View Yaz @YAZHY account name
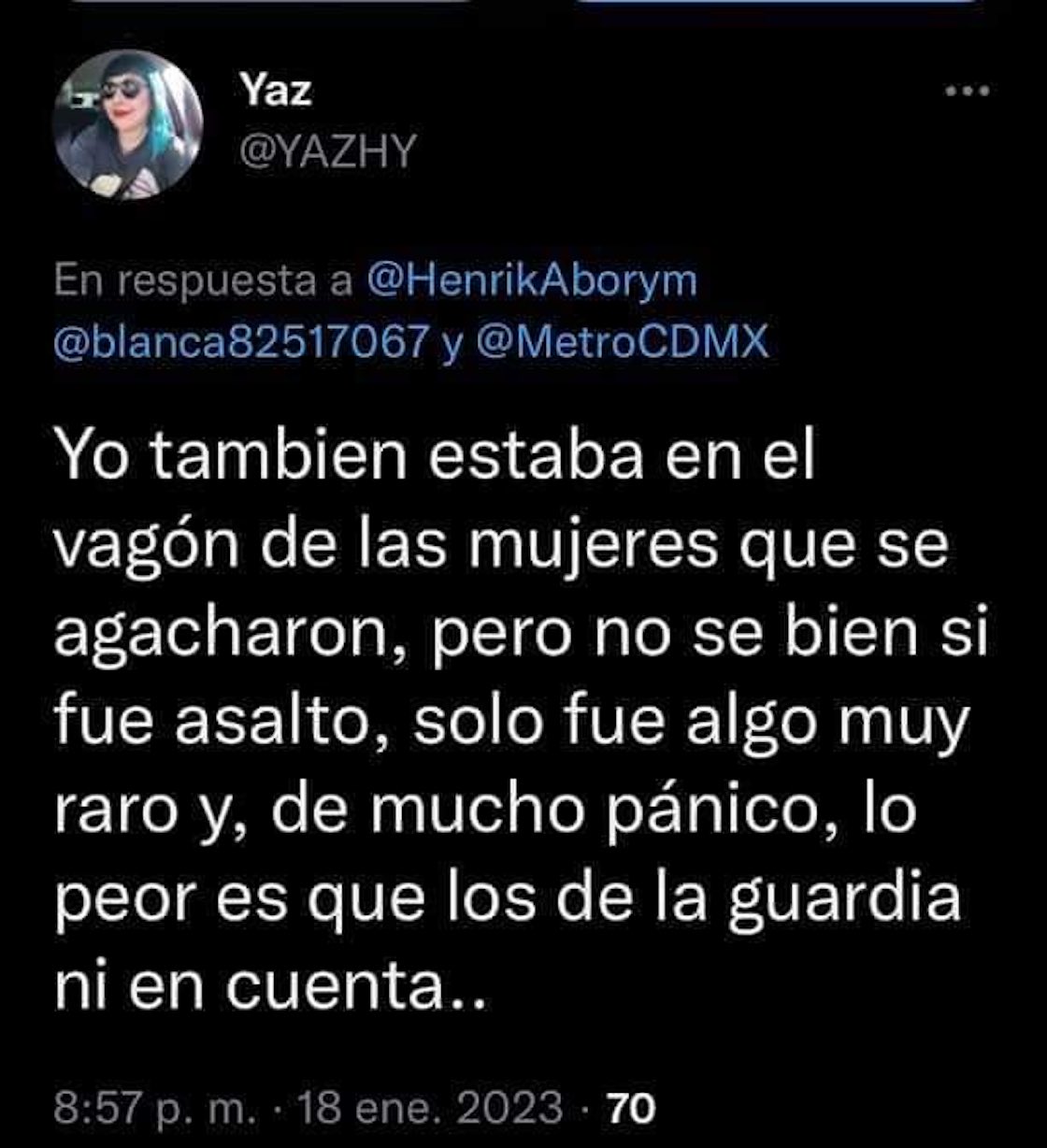 276,91
